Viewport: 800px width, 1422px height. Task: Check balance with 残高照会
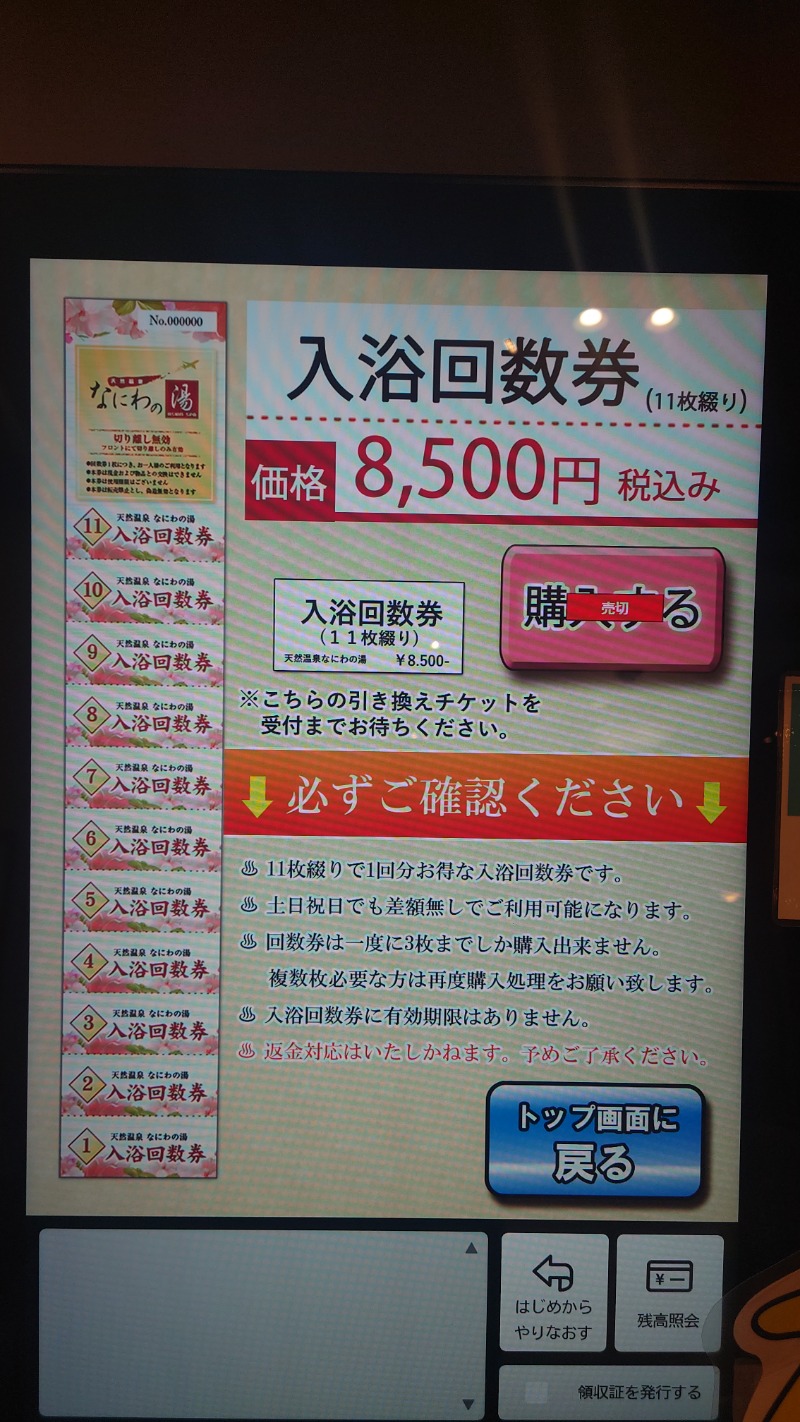pos(668,1293)
